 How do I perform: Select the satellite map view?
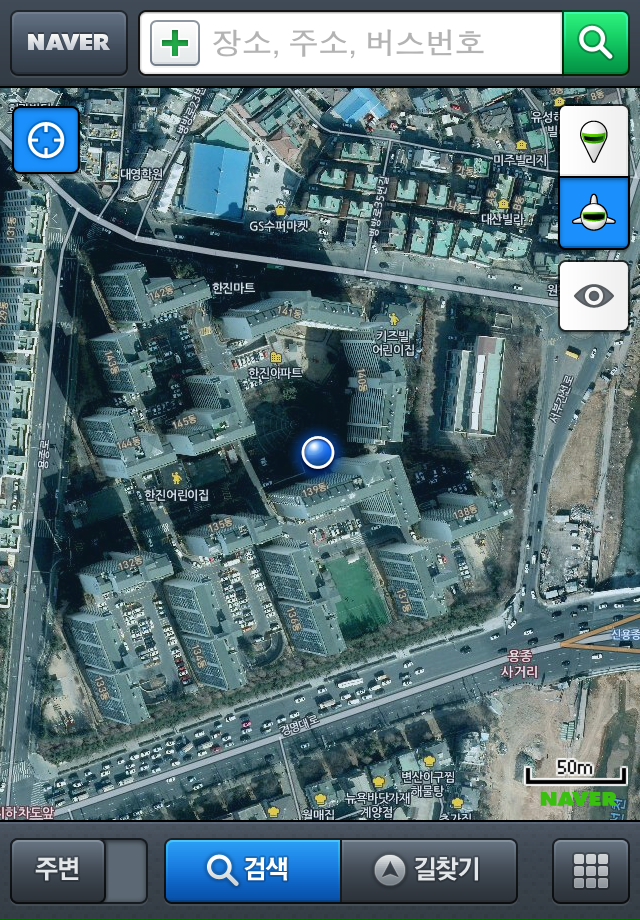(594, 212)
